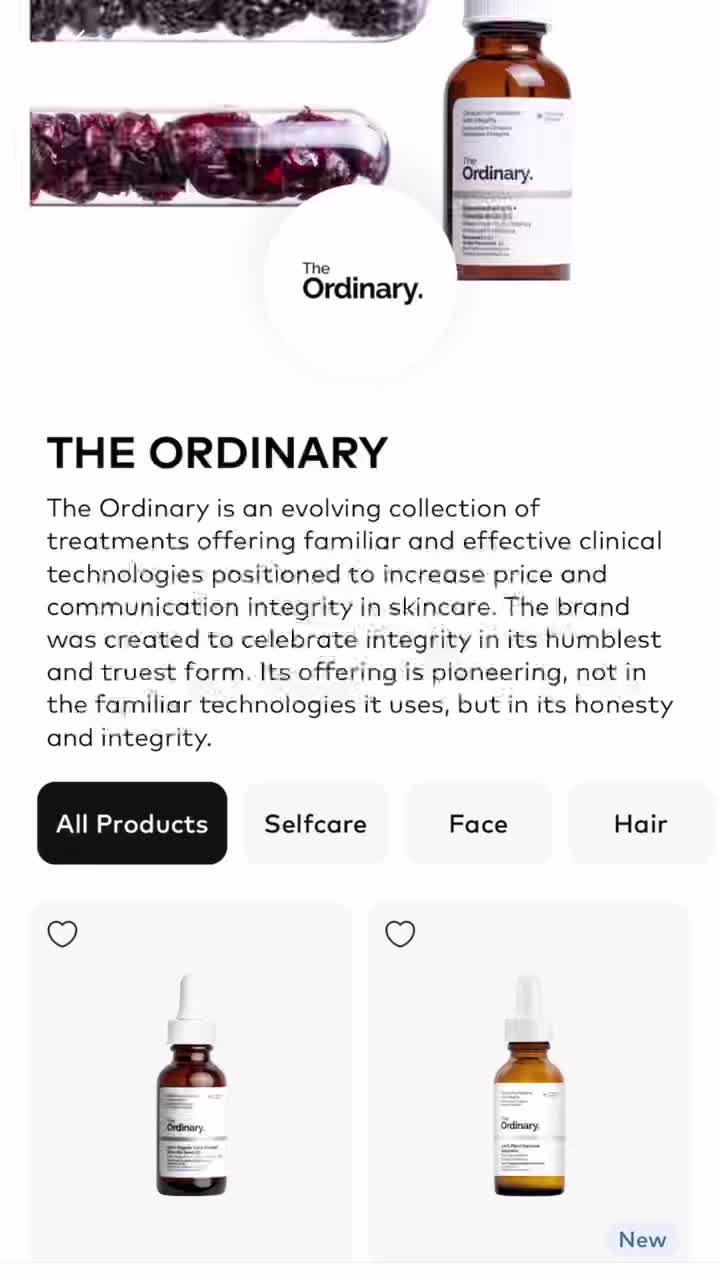Screen dimensions: 720x1280
Task: Select the All Products filter chip
Action: tap(132, 823)
